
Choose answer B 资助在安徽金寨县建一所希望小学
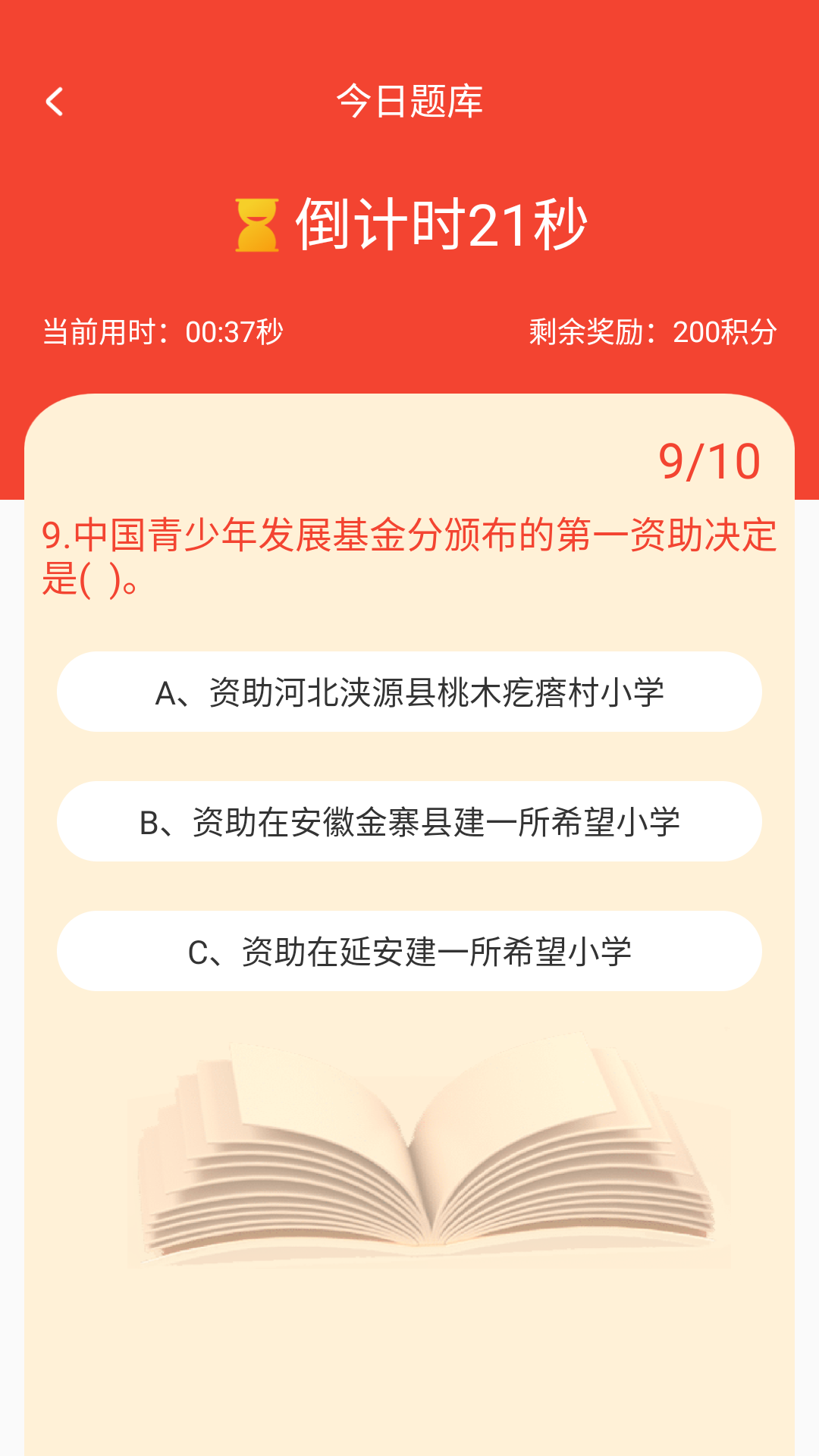tap(409, 821)
